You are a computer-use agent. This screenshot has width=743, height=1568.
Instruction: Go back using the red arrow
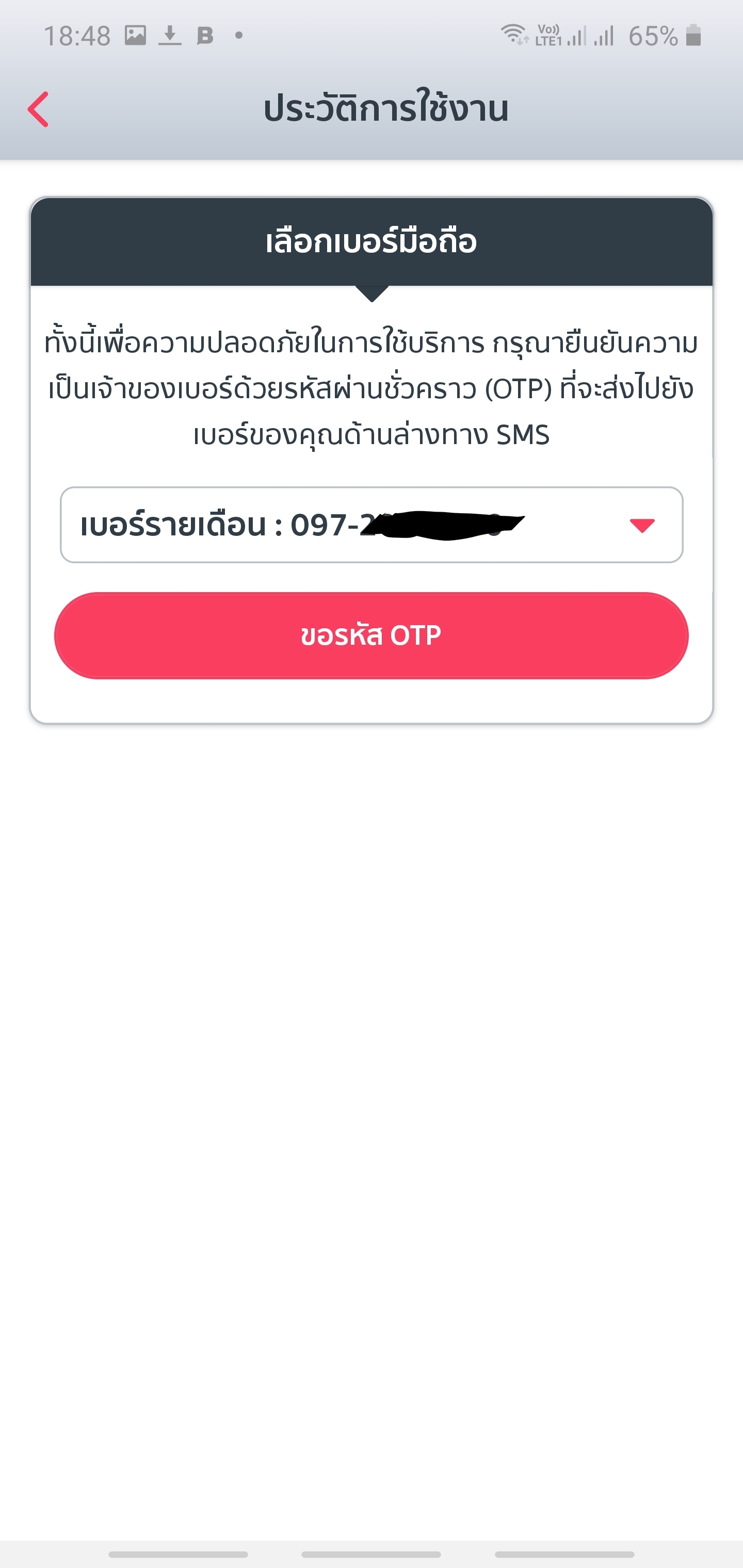38,109
